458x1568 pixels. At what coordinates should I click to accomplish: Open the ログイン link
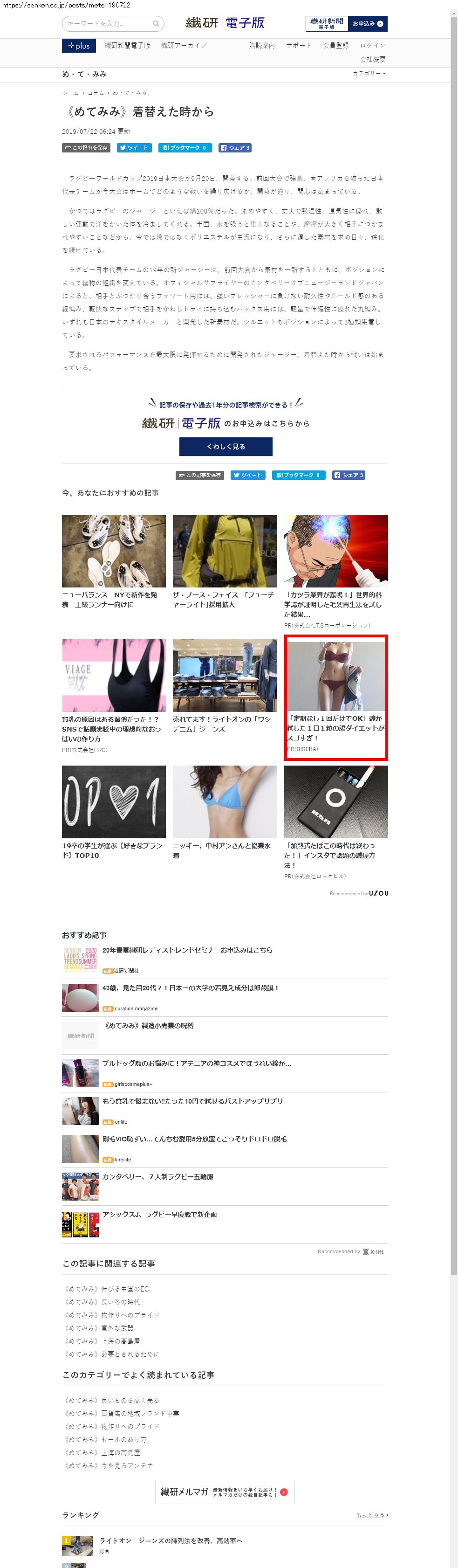(372, 46)
